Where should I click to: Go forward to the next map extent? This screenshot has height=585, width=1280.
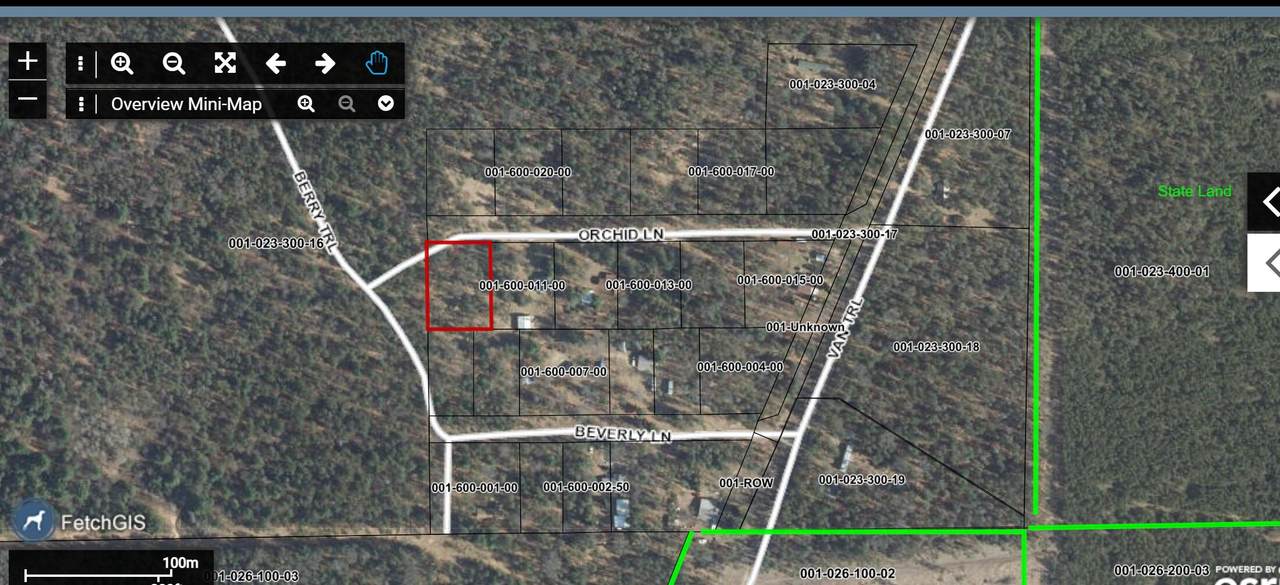click(325, 64)
